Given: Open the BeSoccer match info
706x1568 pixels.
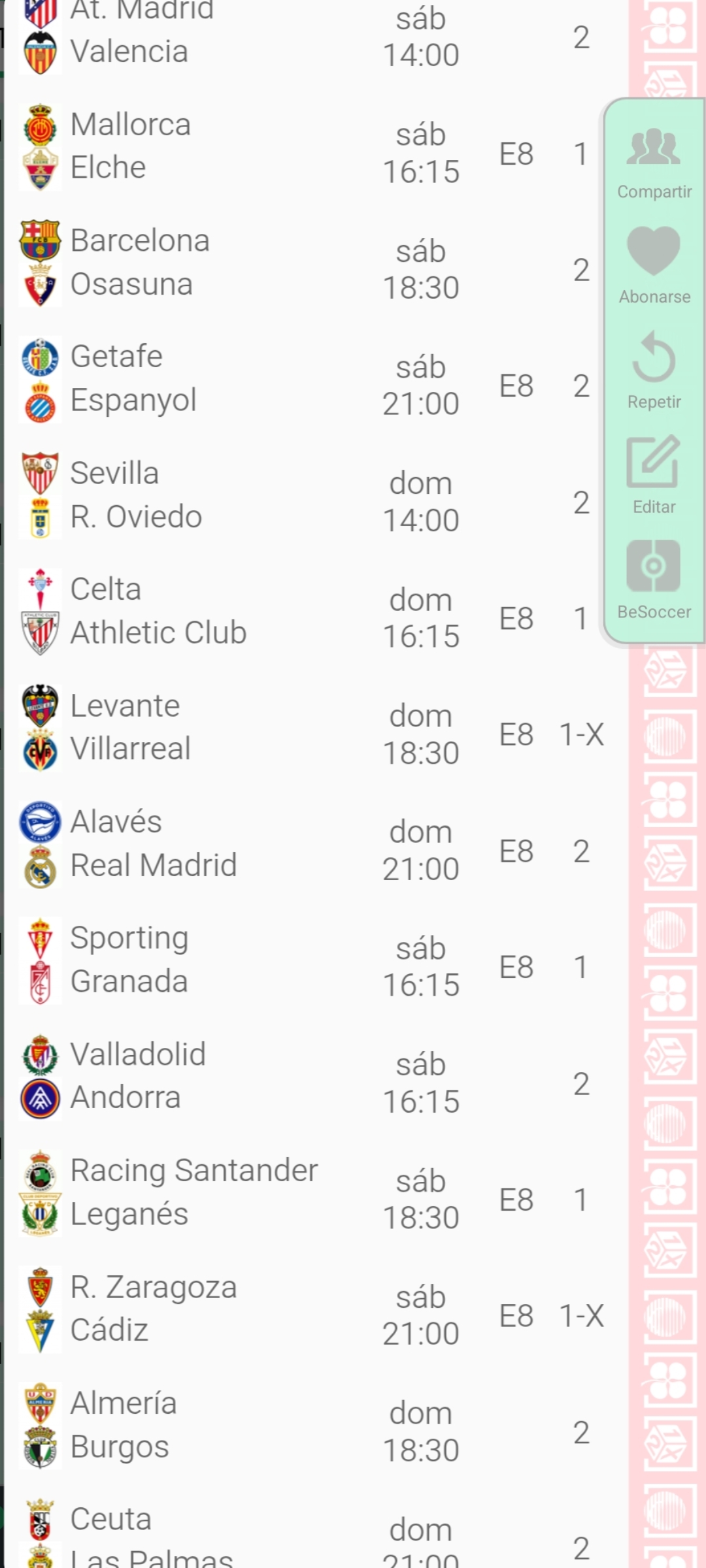Looking at the screenshot, I should 654,580.
